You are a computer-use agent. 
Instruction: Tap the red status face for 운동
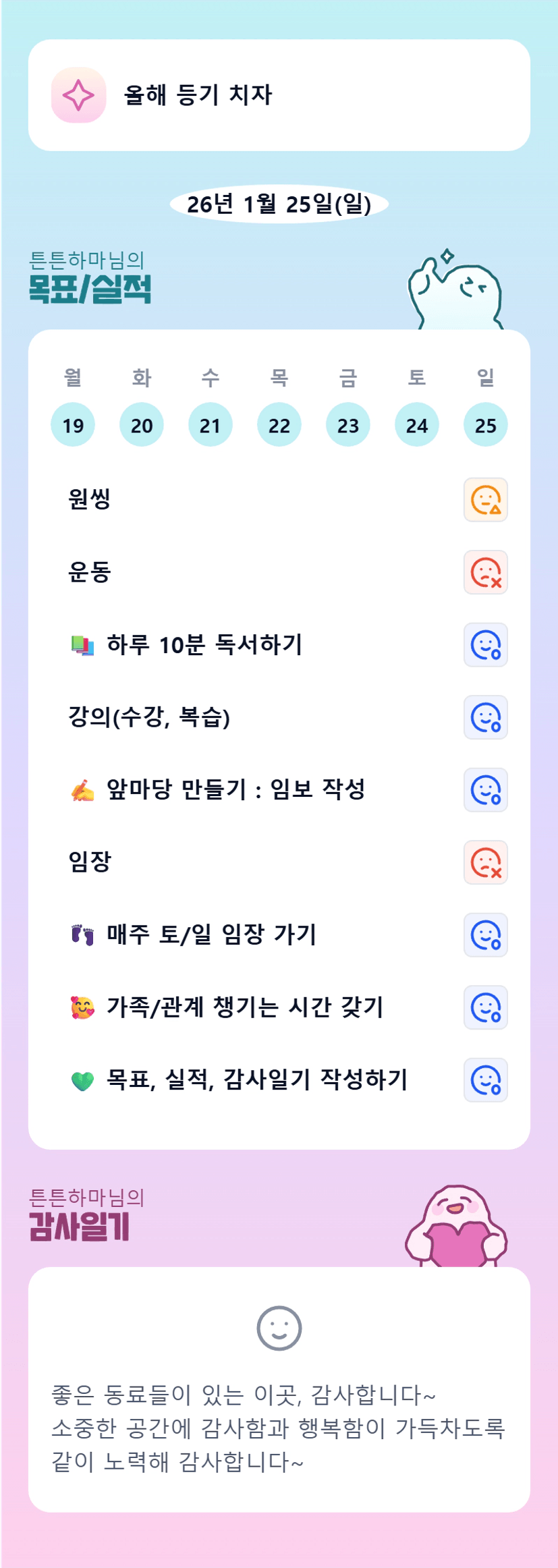click(486, 573)
